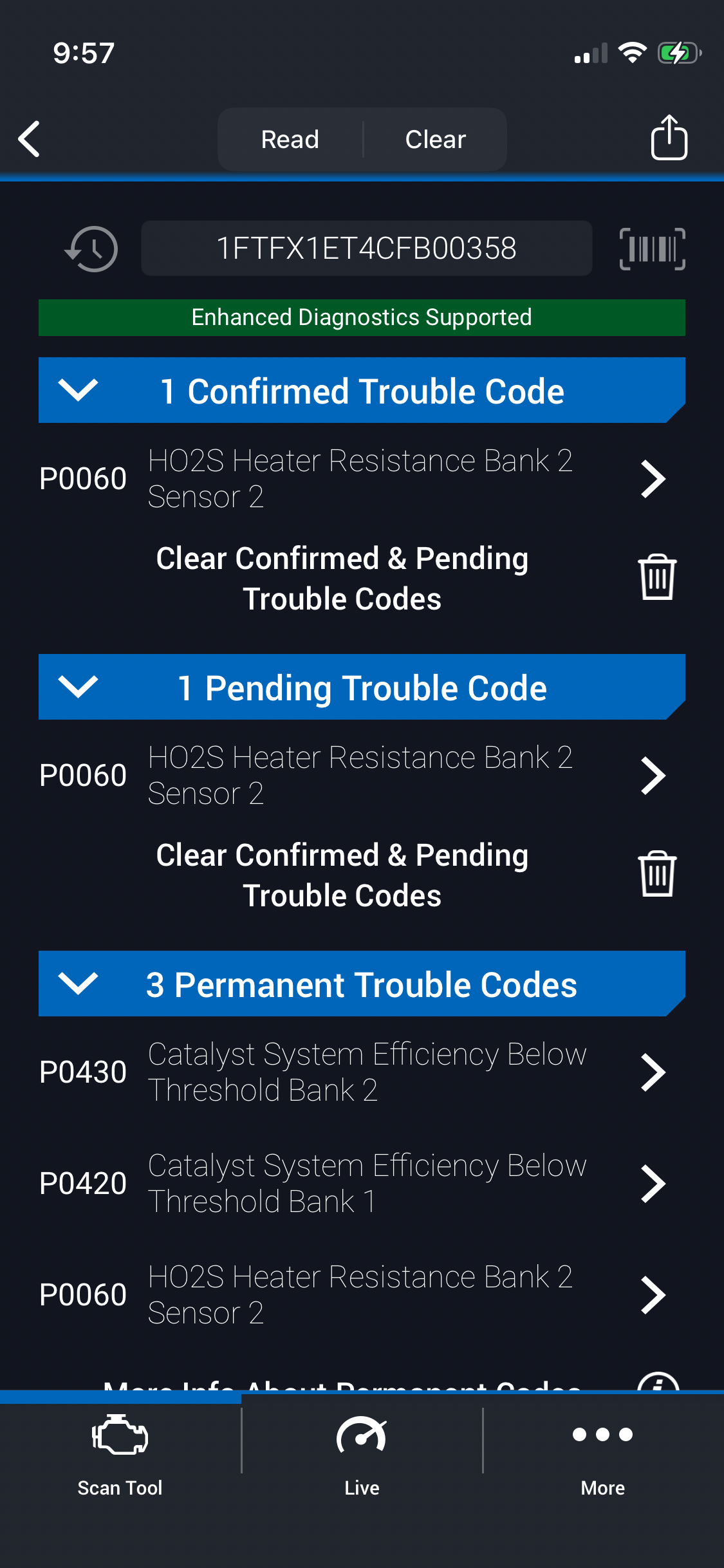Edit the VIN number field

[366, 248]
